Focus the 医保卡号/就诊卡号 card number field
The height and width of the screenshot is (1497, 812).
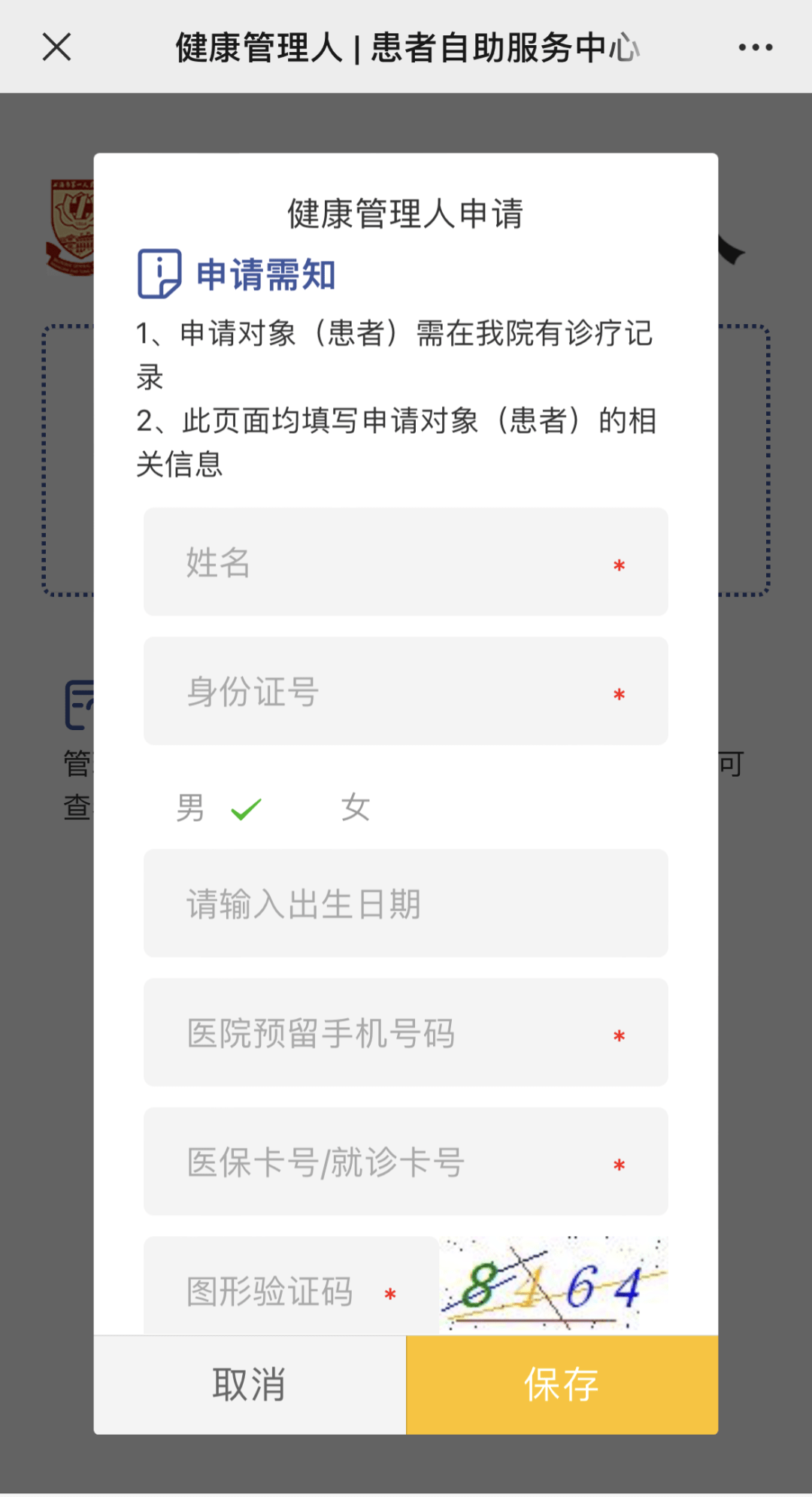pyautogui.click(x=391, y=1162)
